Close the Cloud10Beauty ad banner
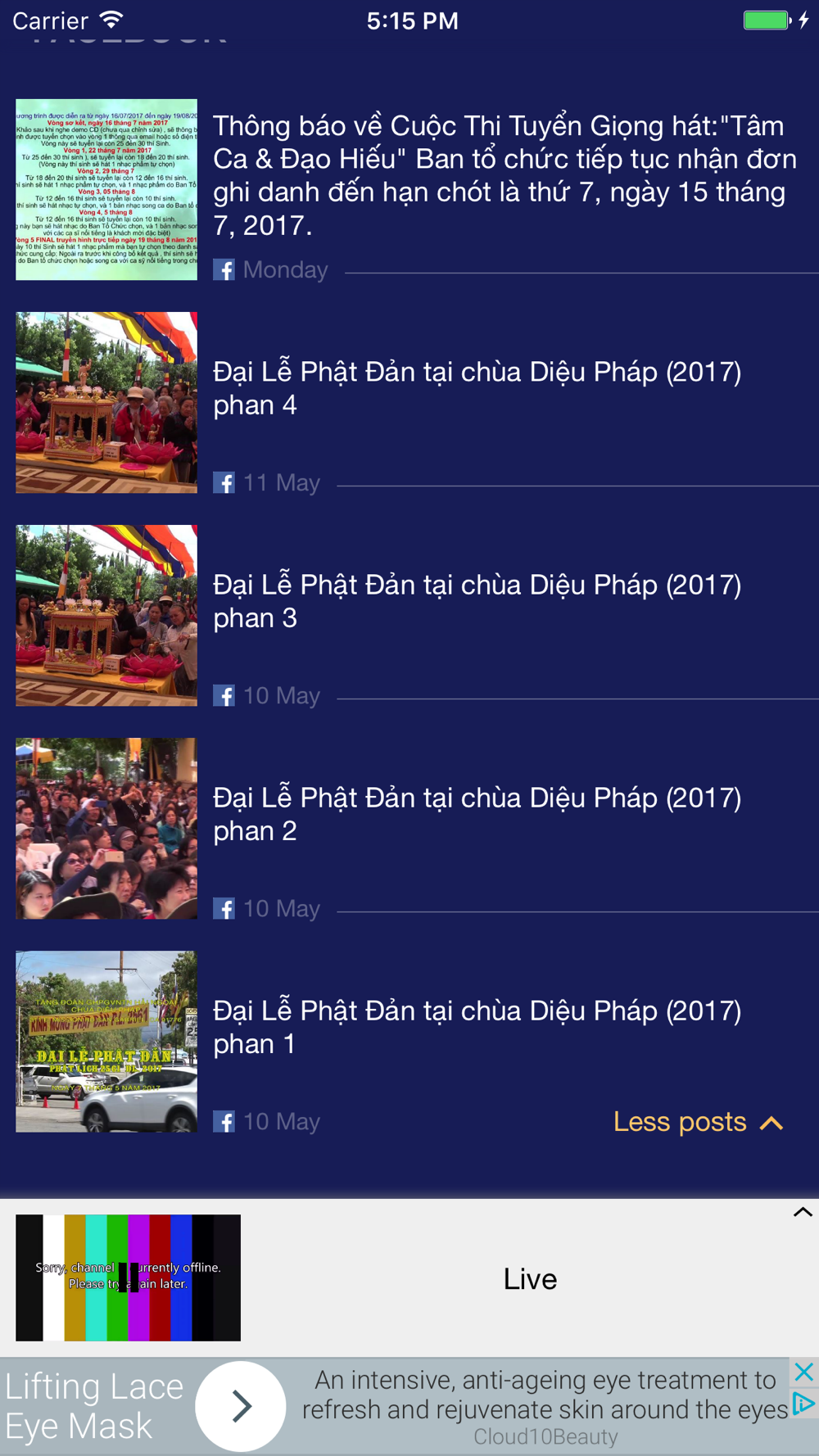Image resolution: width=819 pixels, height=1456 pixels. [804, 1372]
